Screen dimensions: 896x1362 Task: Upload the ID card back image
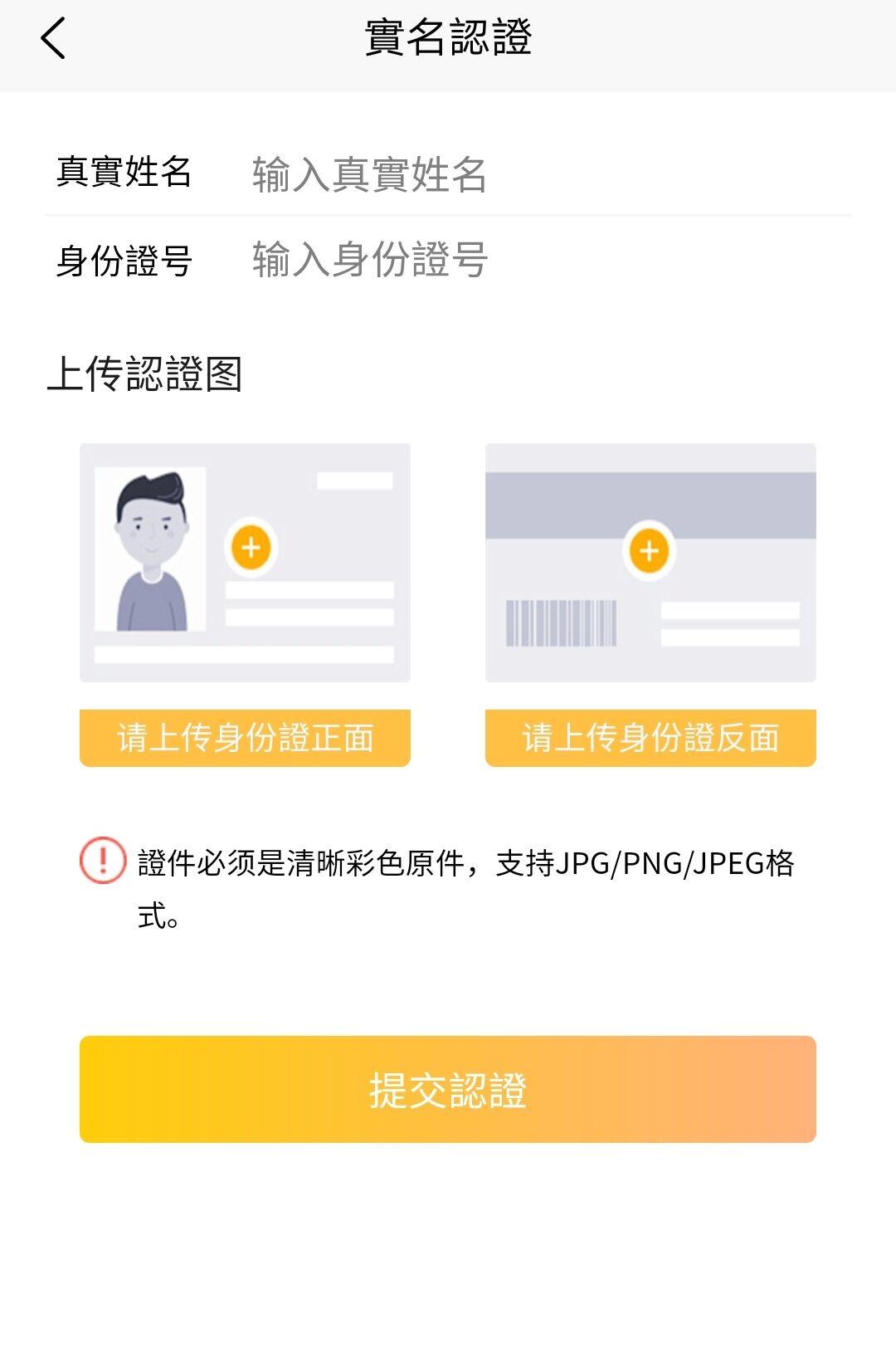[649, 551]
